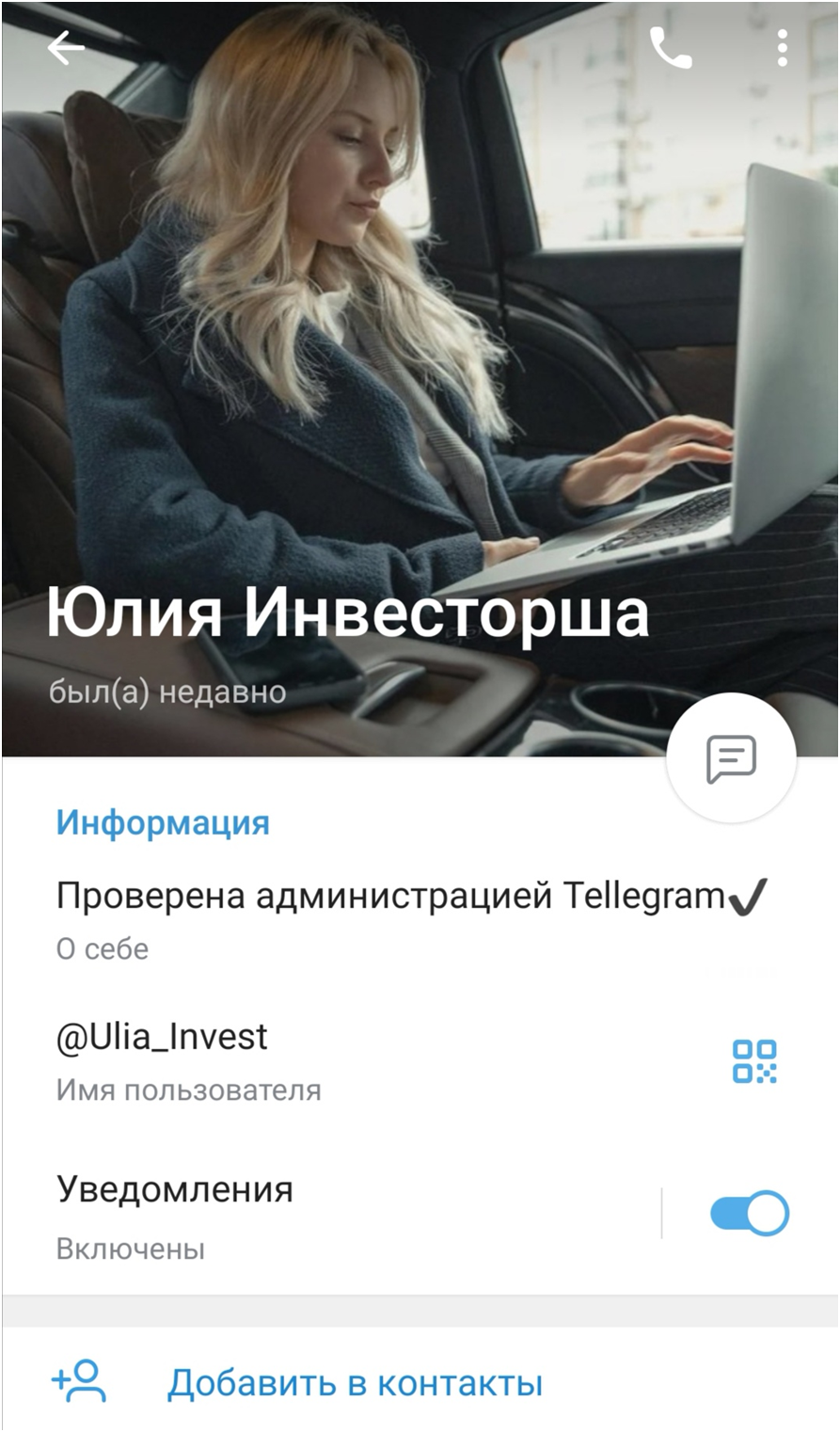Tap the @Ulia_Invest username row
840x1432 pixels.
pyautogui.click(x=282, y=1060)
